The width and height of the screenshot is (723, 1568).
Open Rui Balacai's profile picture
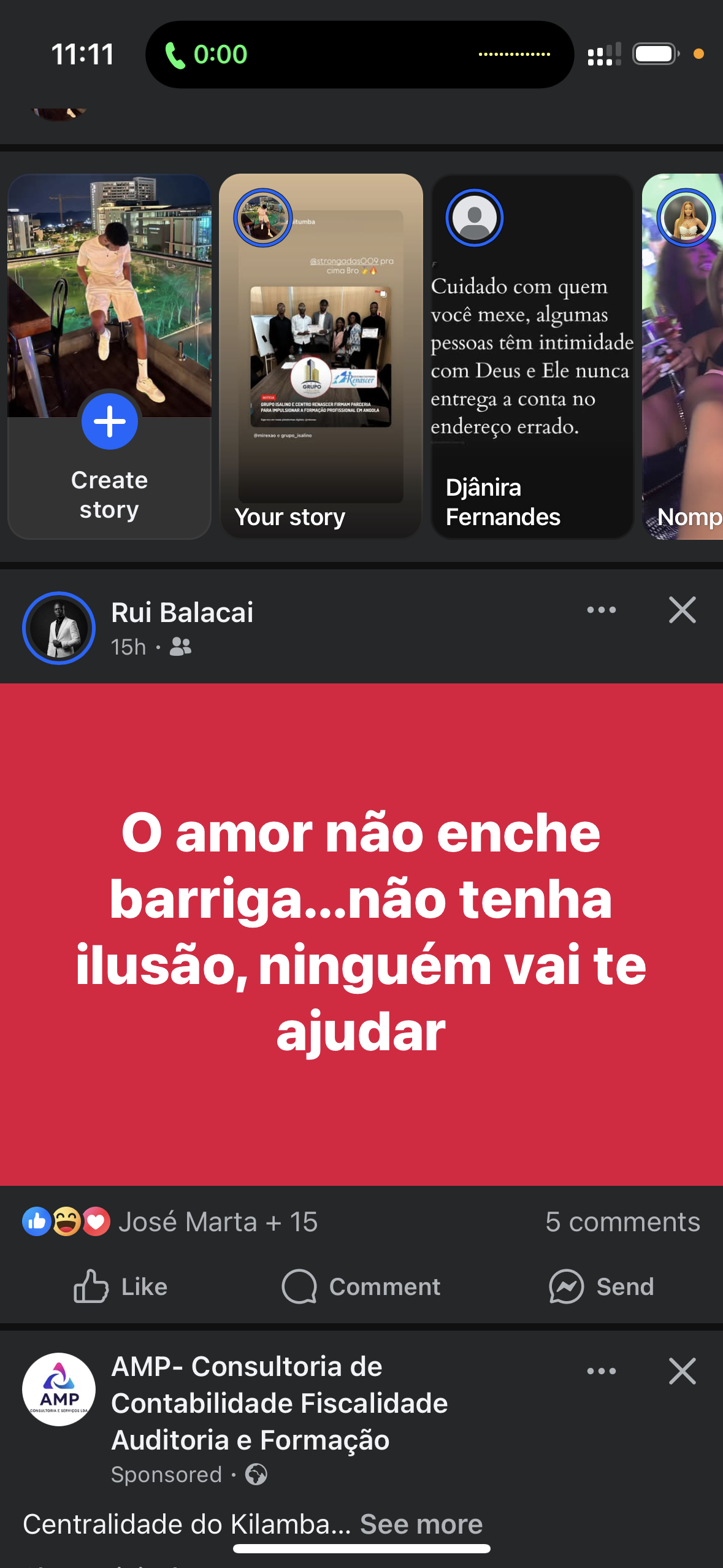[x=59, y=628]
